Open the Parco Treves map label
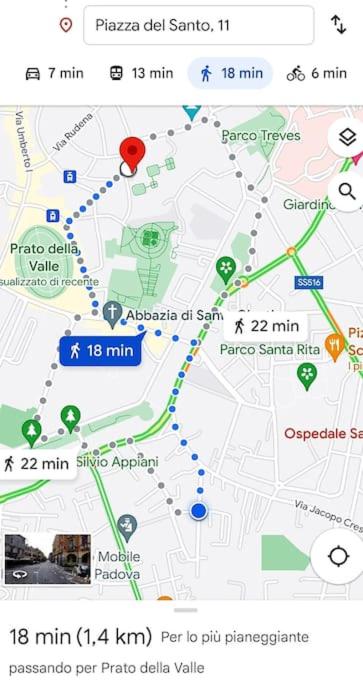The image size is (363, 683). tap(261, 135)
